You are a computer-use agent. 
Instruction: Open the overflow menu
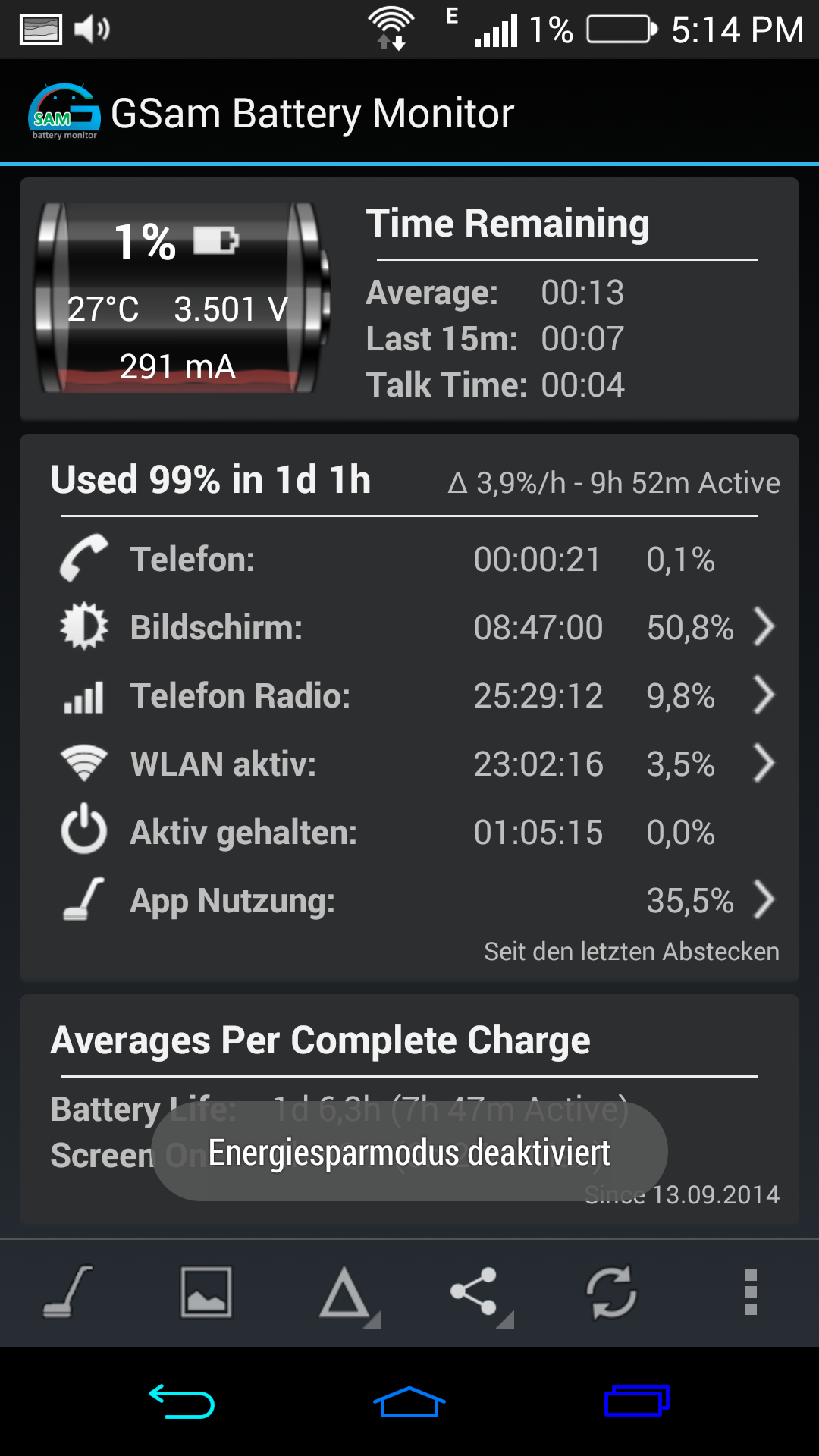751,1292
